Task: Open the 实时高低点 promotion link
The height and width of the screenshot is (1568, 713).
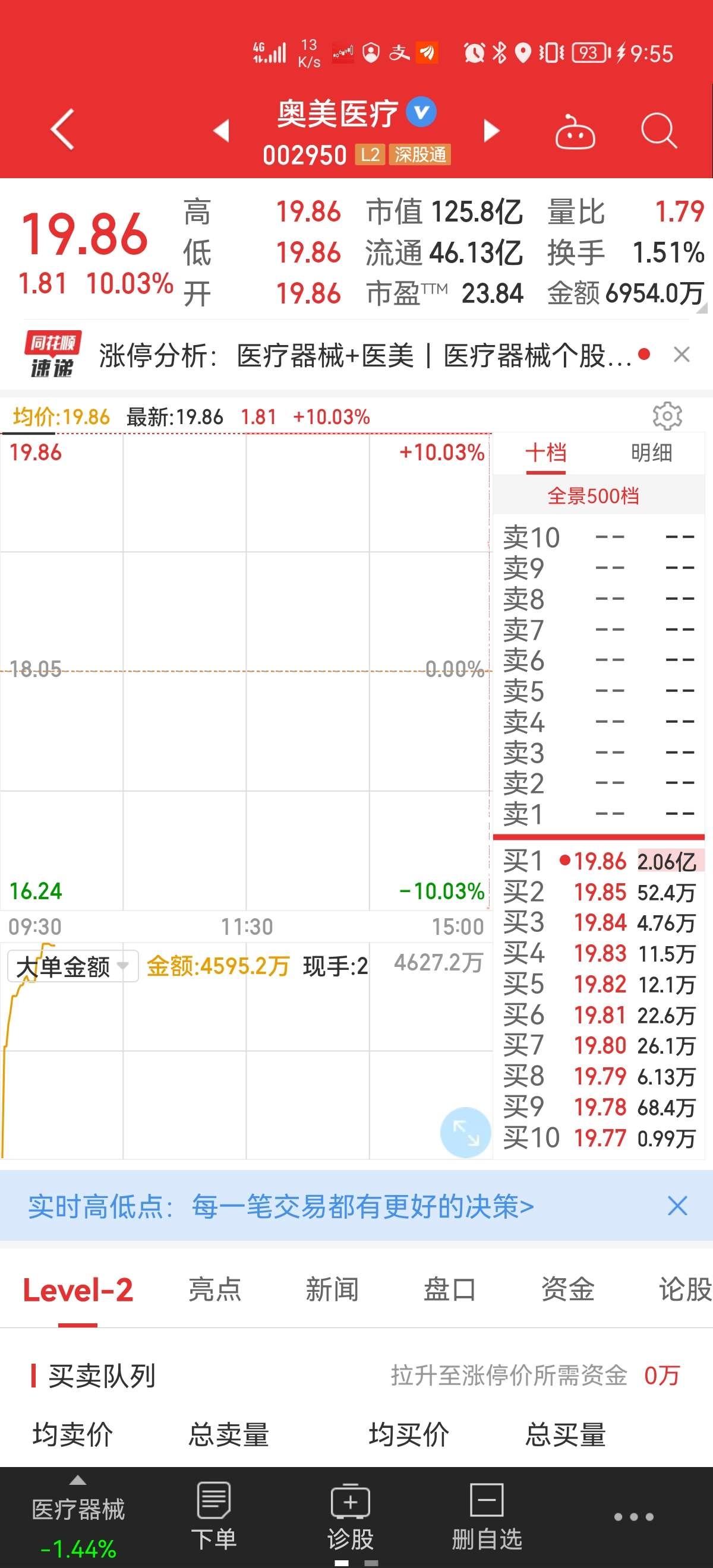Action: coord(280,1206)
